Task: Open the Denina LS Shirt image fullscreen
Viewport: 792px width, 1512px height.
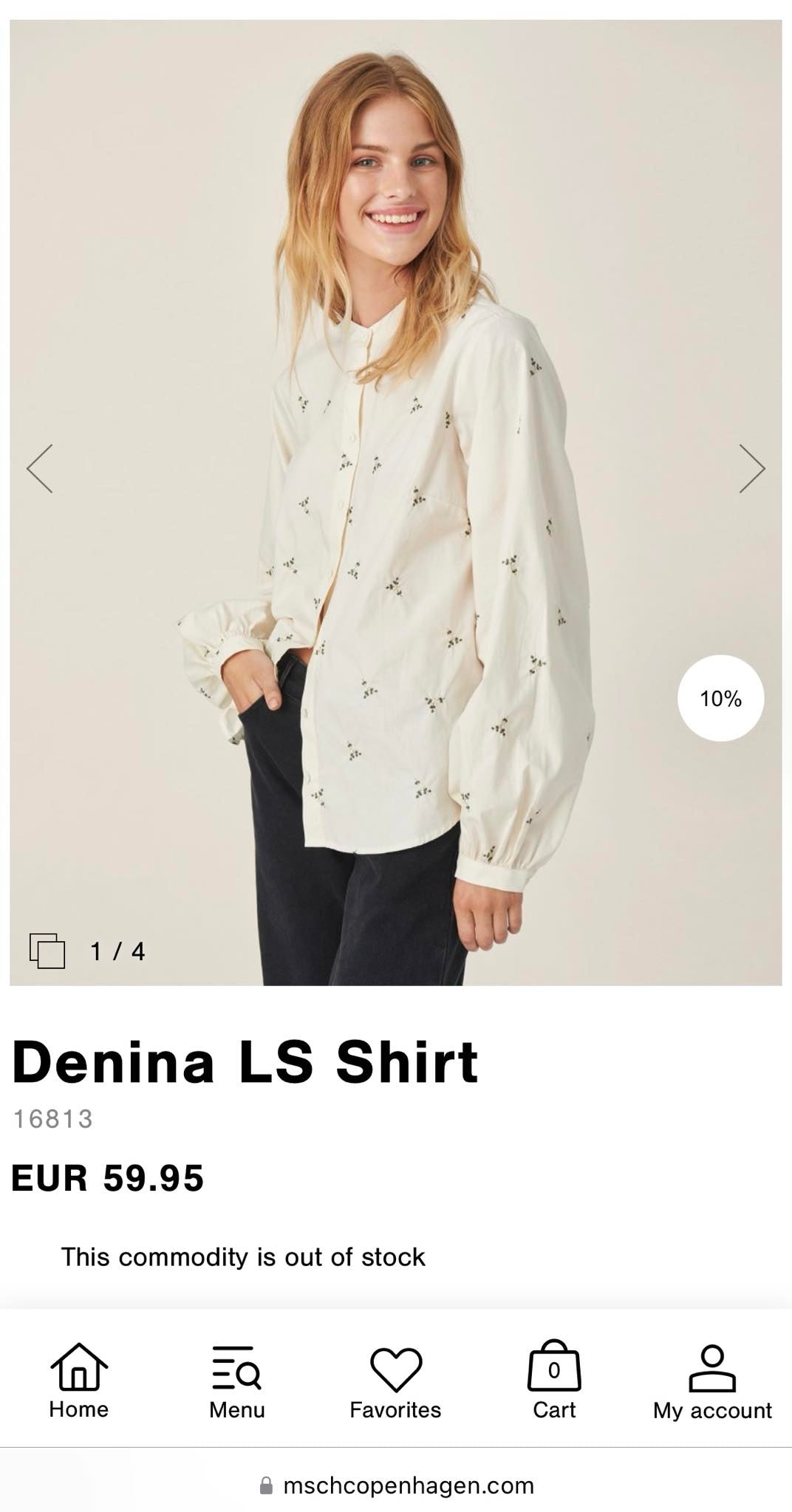Action: pyautogui.click(x=395, y=502)
